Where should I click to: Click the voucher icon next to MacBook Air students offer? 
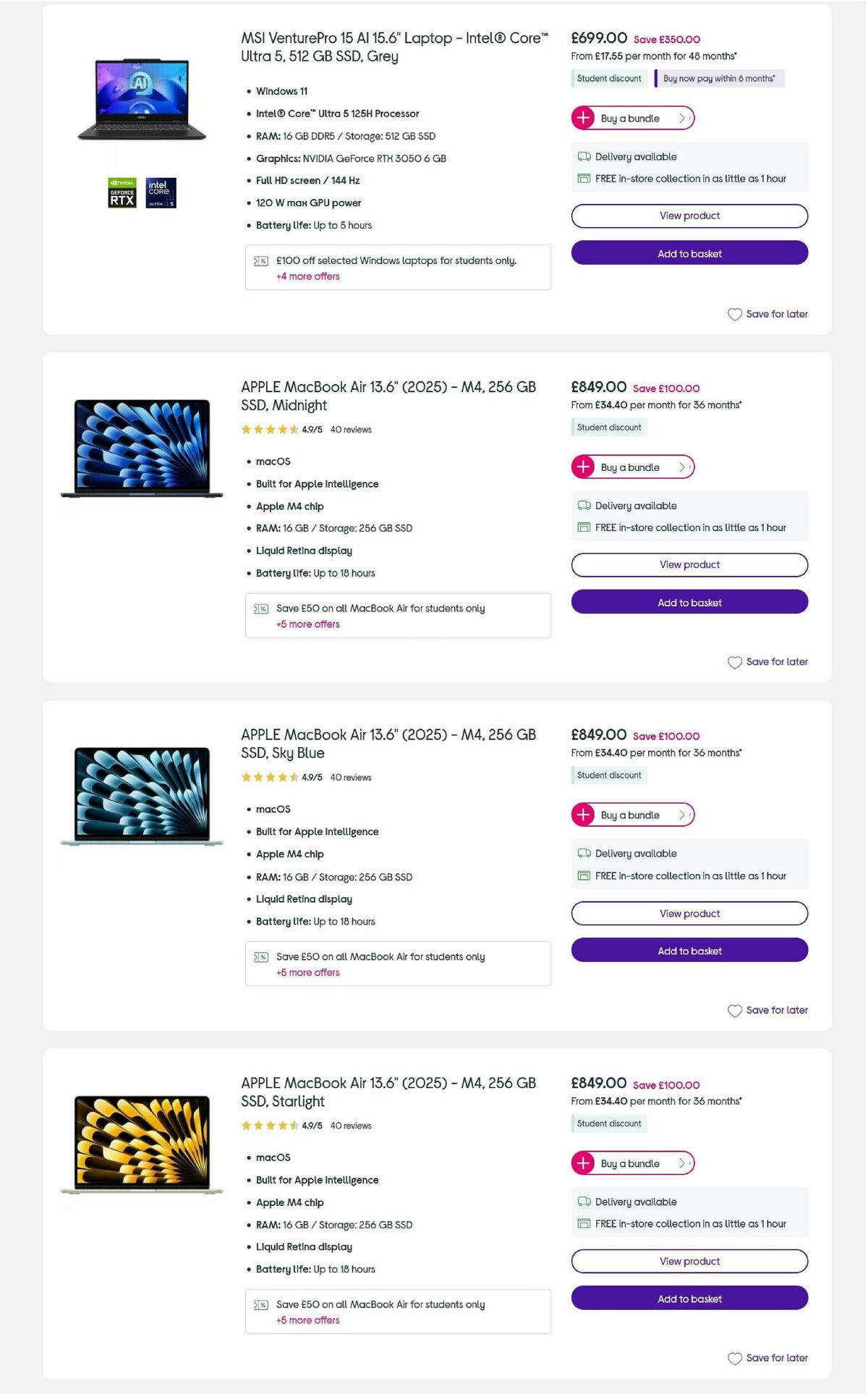point(261,608)
